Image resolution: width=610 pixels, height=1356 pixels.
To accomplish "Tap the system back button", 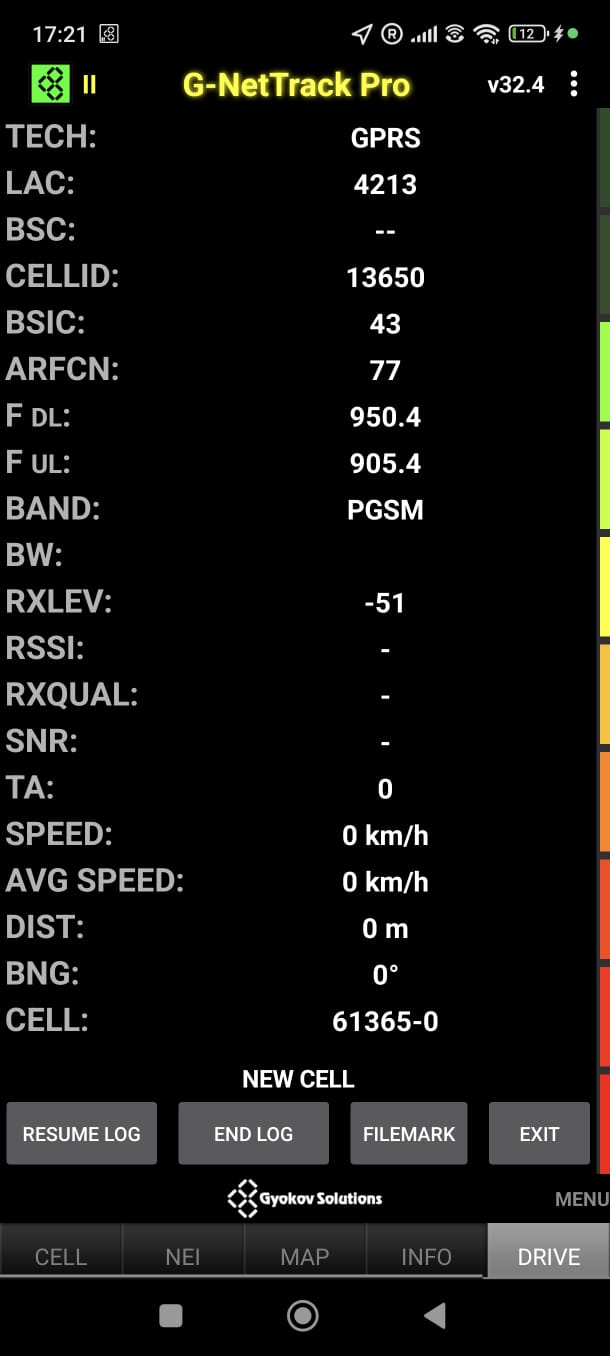I will [435, 1316].
